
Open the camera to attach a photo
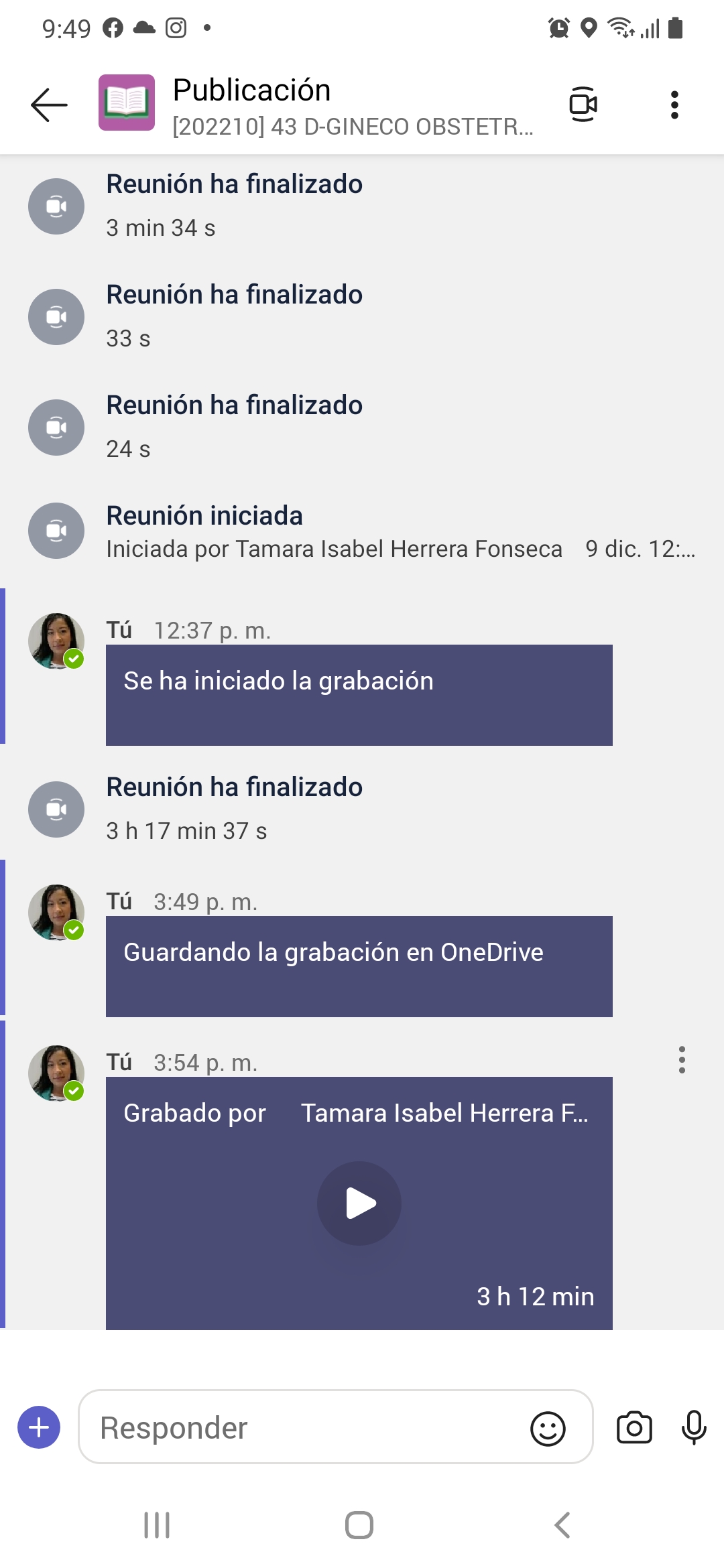click(x=633, y=1427)
